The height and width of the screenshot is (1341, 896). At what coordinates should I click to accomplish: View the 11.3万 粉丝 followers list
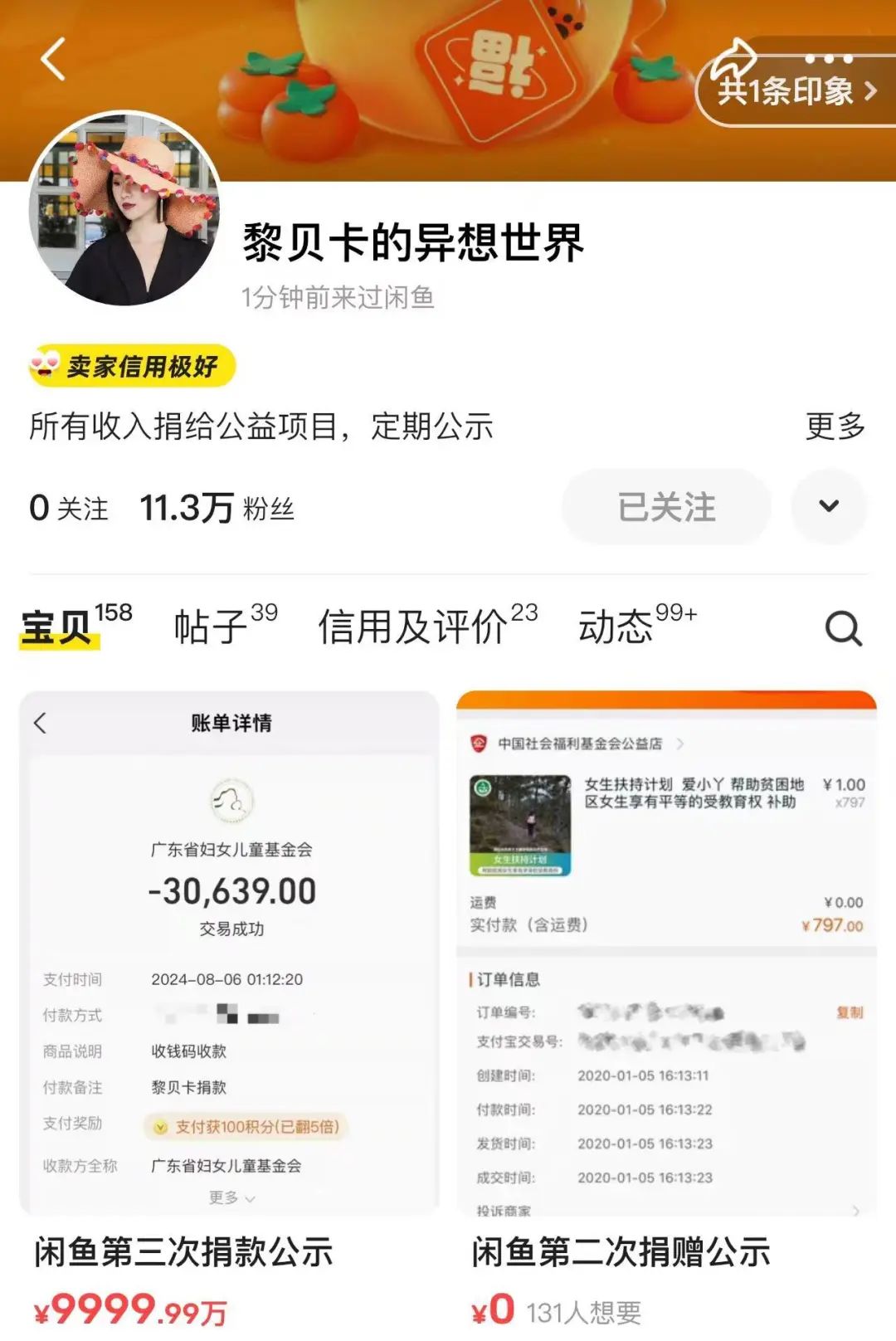(217, 508)
